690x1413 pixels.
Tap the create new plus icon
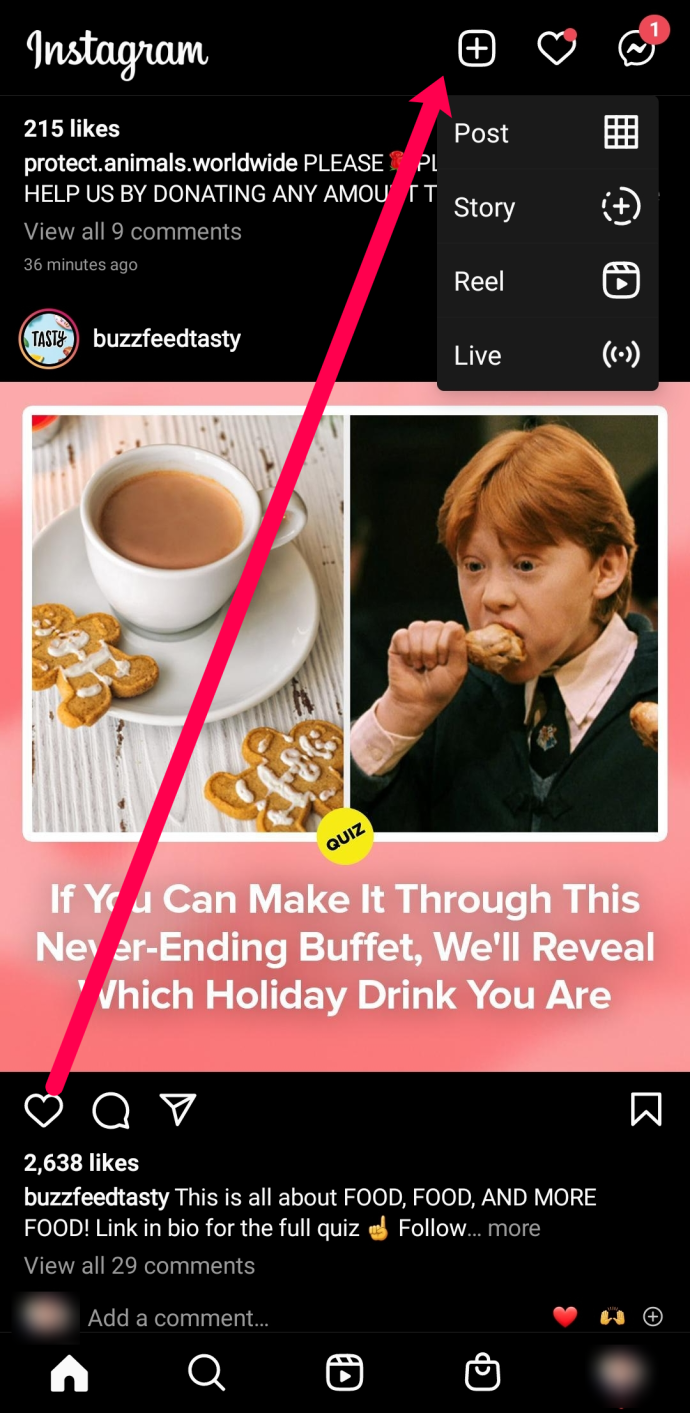point(477,48)
